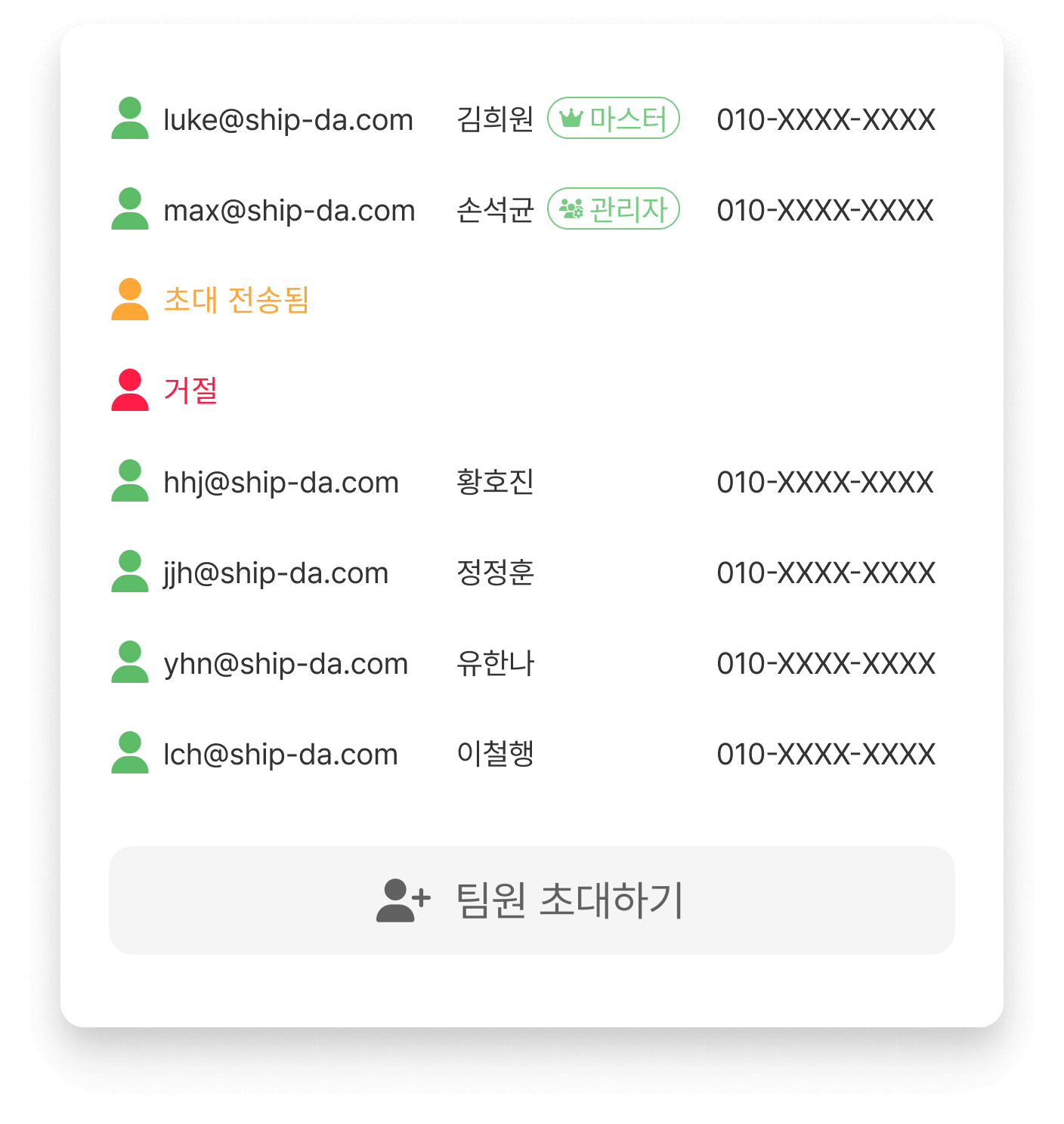
Task: Select the 초대 전송됨 pending invite row
Action: 236,300
